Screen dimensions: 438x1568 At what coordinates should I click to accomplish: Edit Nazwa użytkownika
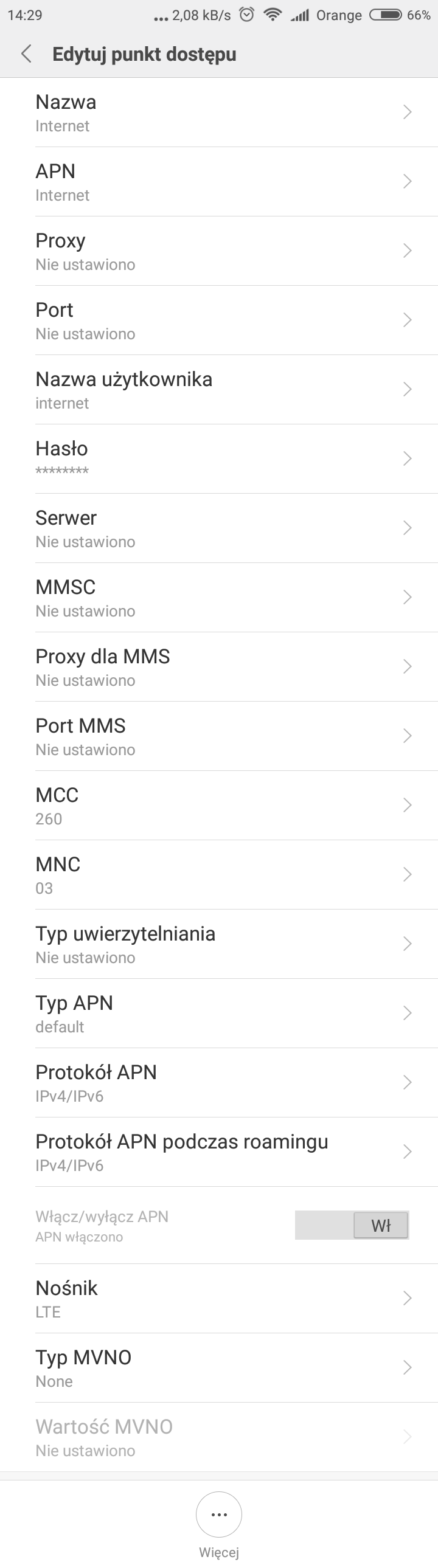220,390
